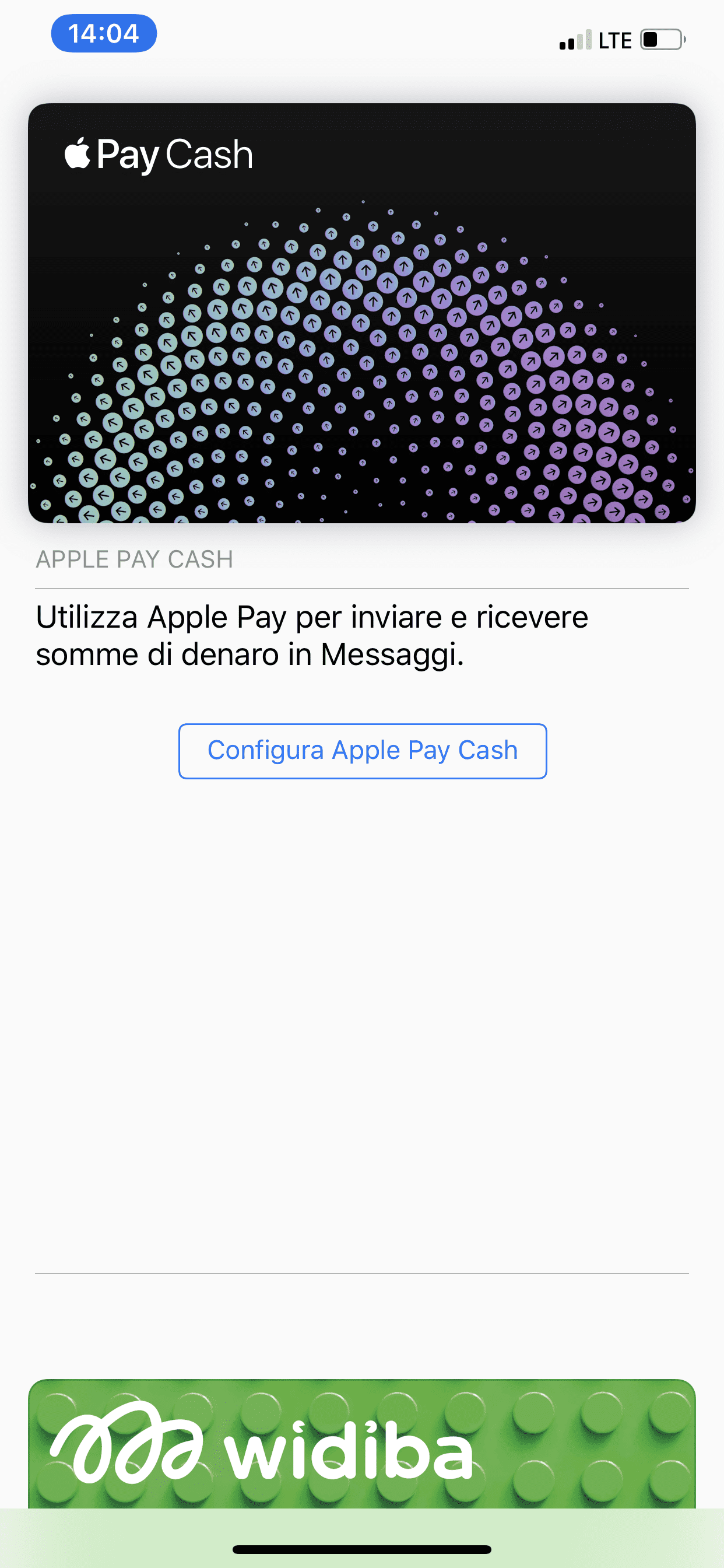Image resolution: width=724 pixels, height=1568 pixels.
Task: Select the Widiba card
Action: coord(362,1444)
